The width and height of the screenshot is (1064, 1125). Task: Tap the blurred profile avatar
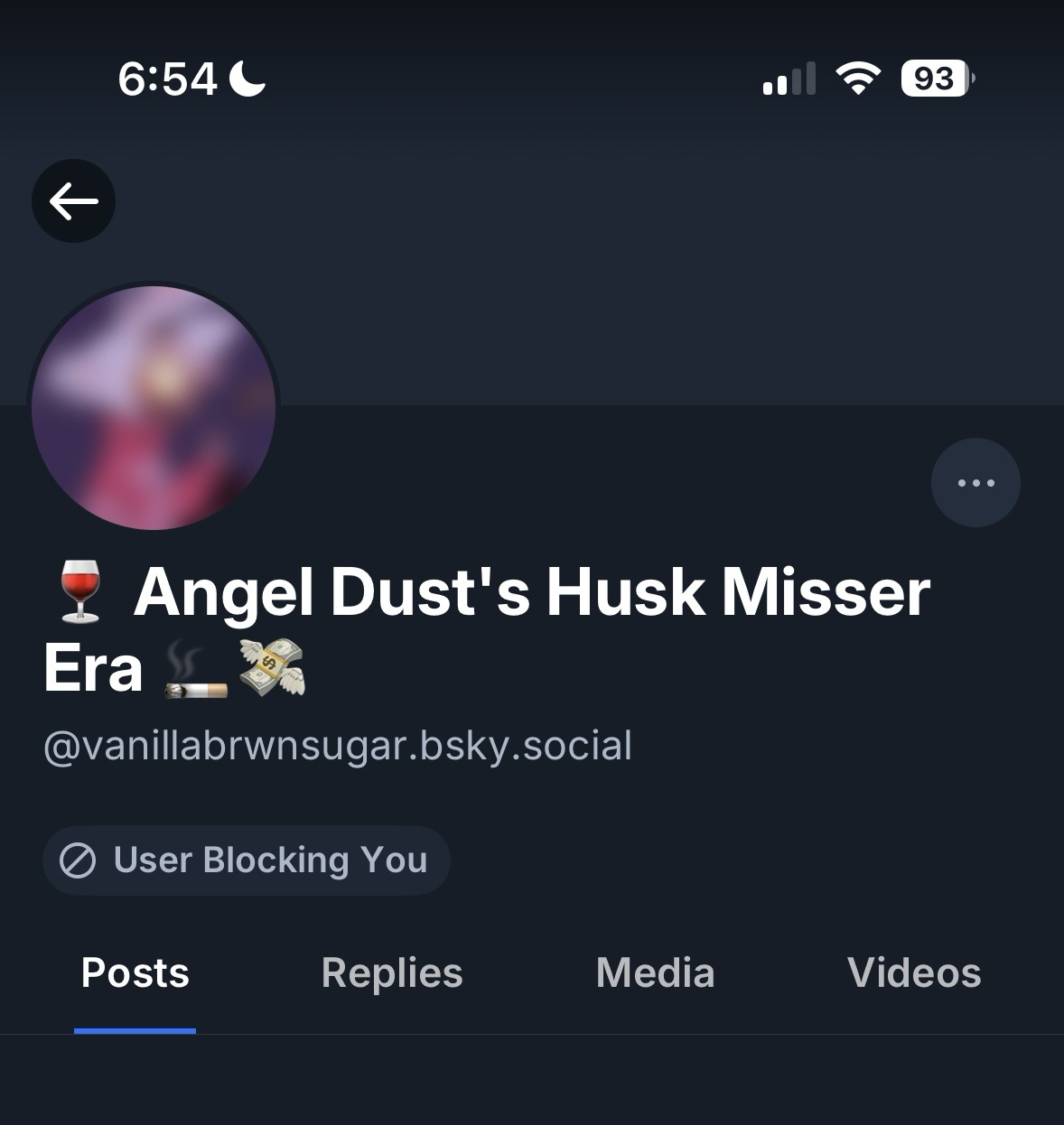[154, 407]
